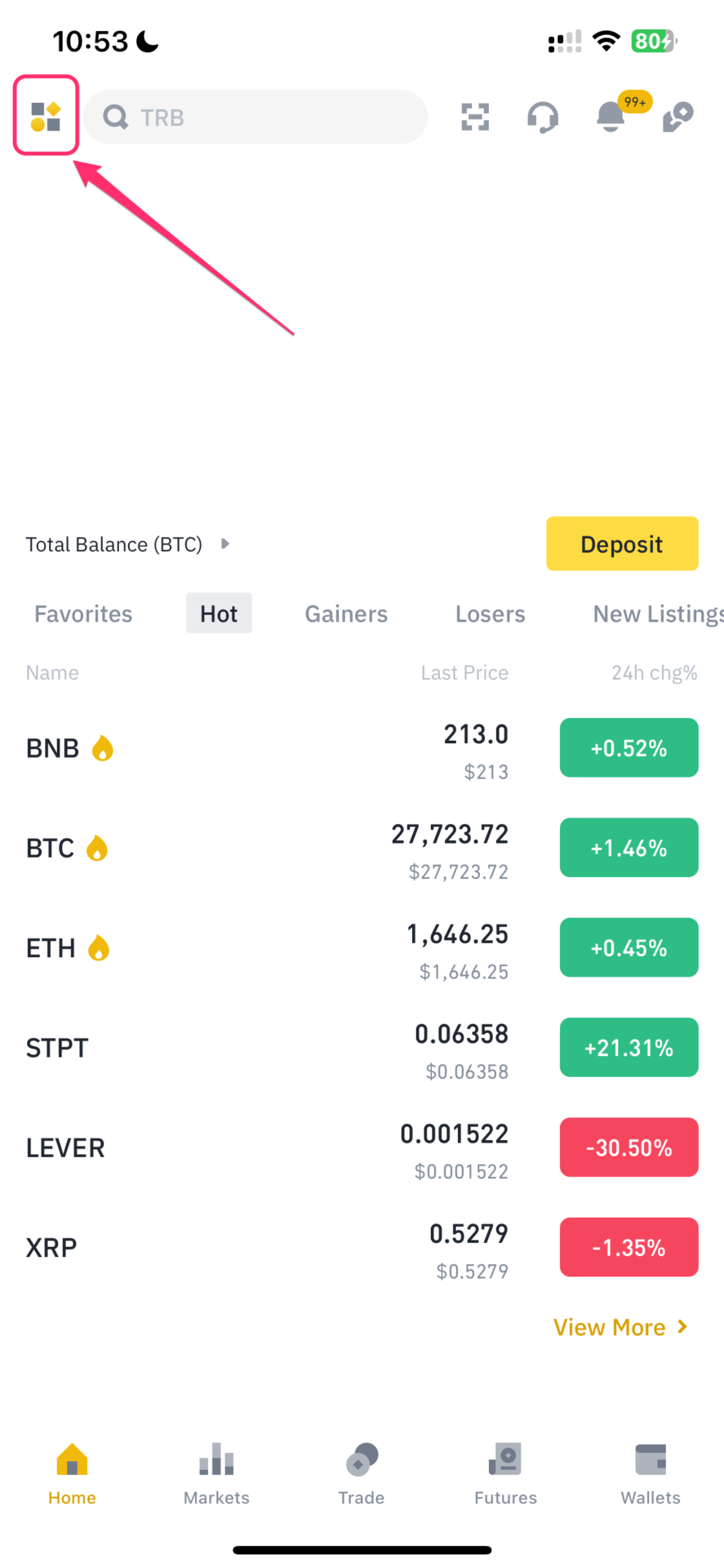The image size is (724, 1568).
Task: Show the Losers tab
Action: coord(490,613)
